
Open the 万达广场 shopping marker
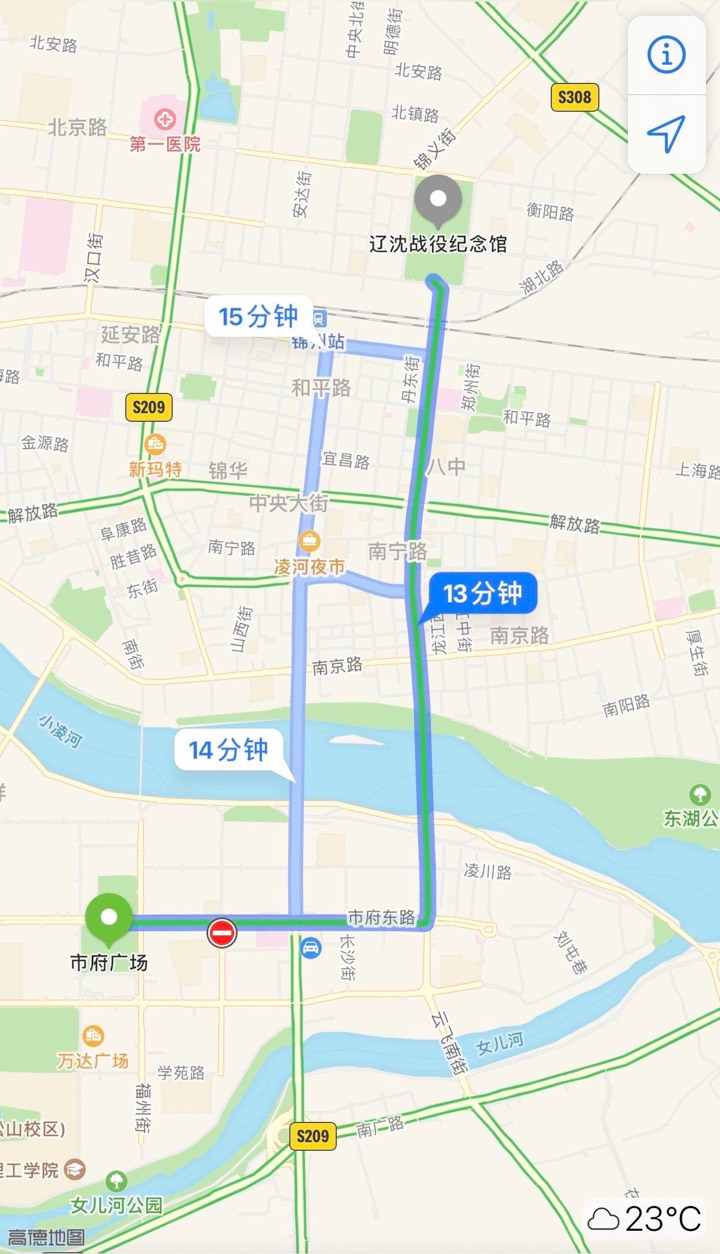coord(93,1036)
